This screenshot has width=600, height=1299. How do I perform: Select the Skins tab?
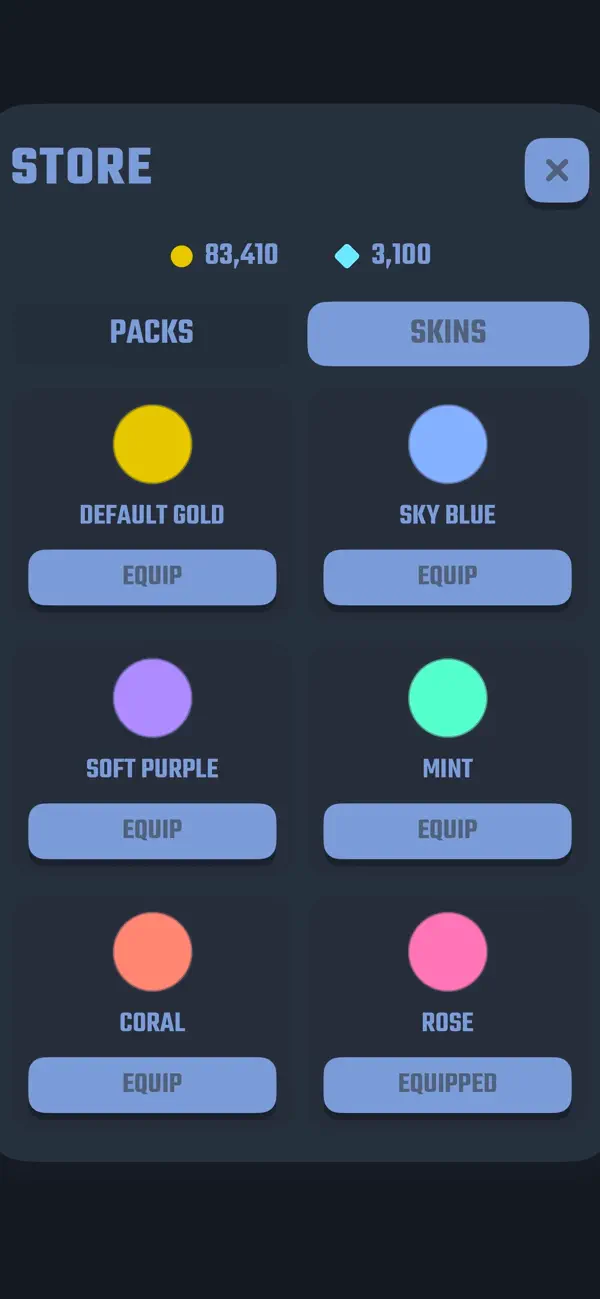(x=448, y=332)
